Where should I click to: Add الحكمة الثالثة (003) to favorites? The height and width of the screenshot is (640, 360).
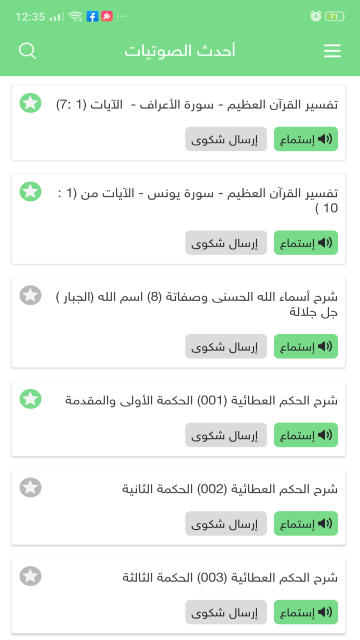(x=31, y=576)
